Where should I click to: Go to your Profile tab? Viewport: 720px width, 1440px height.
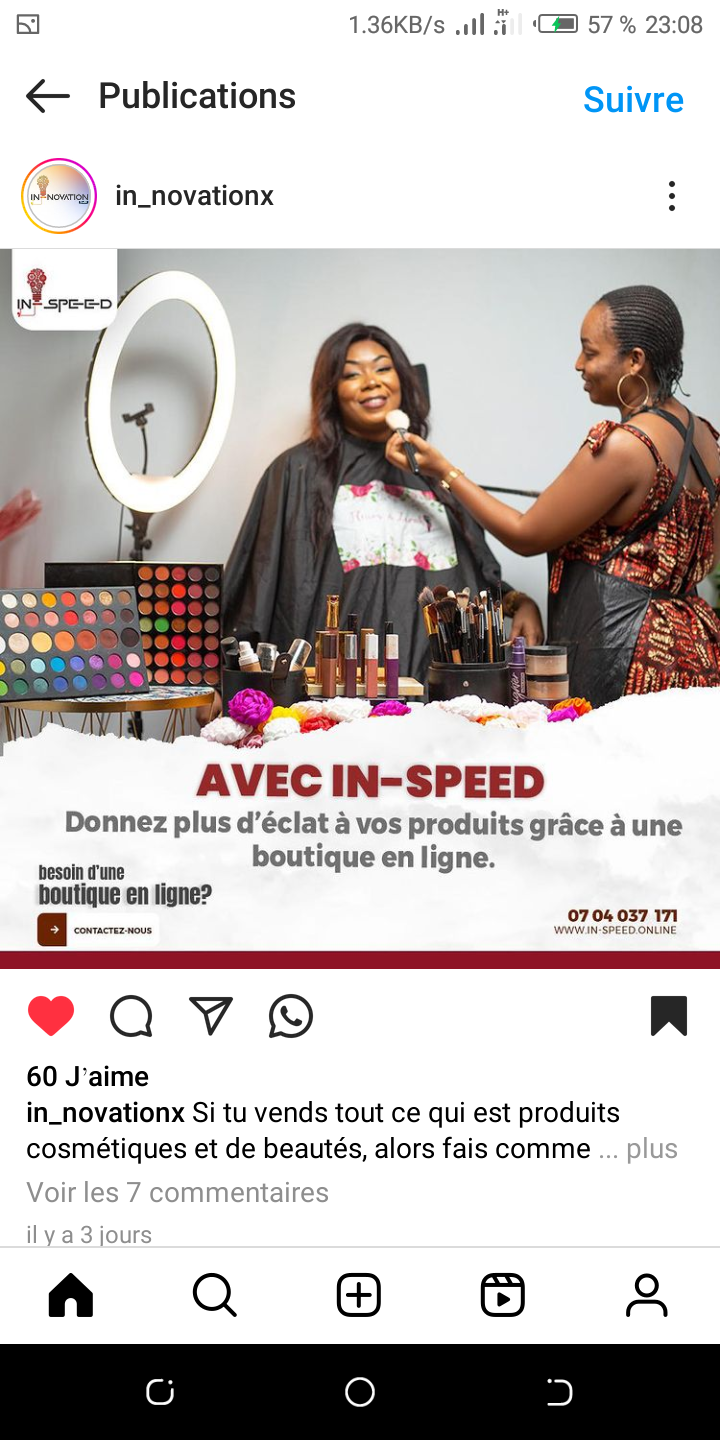click(647, 1295)
